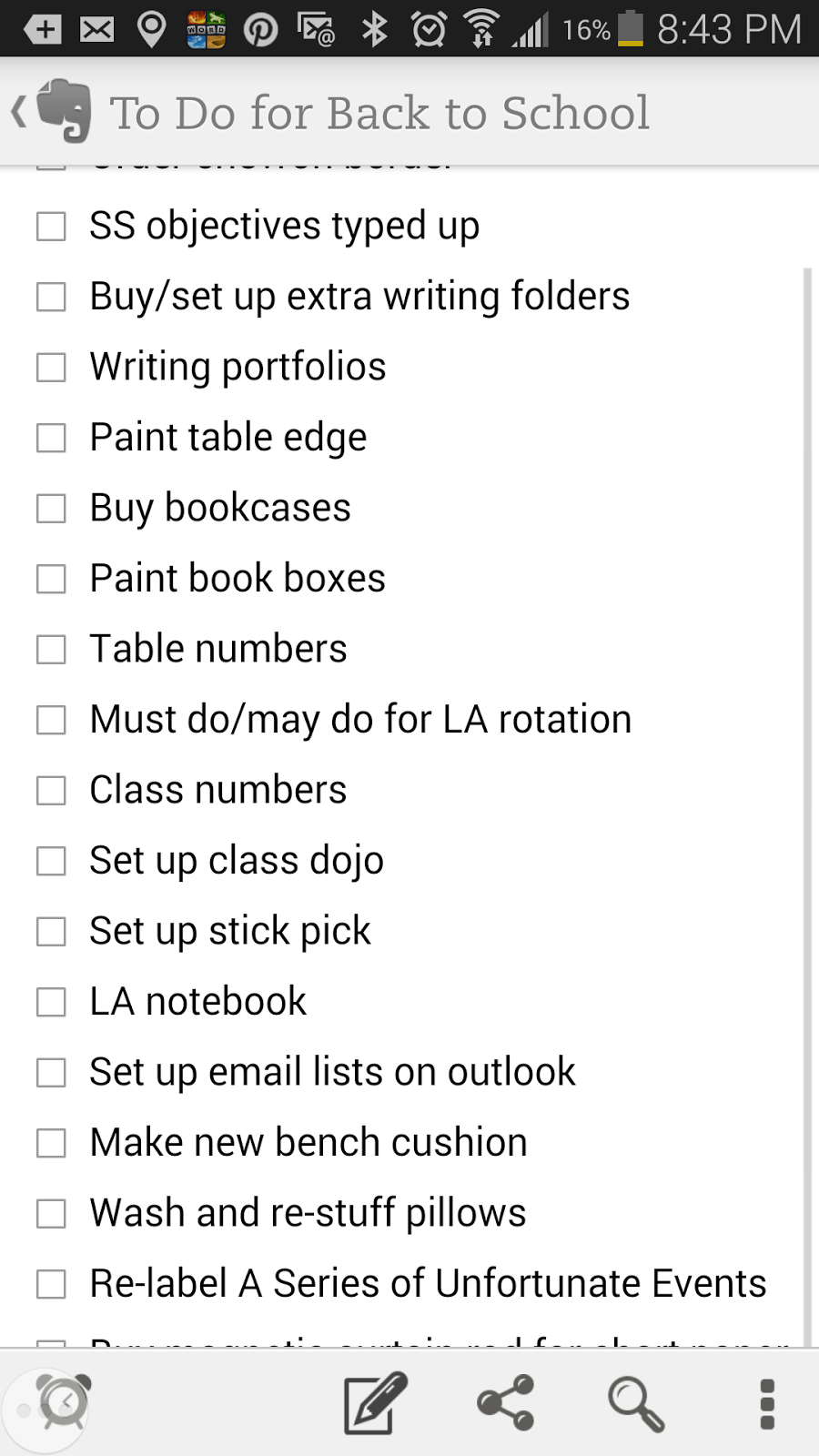Tick Must do/may do for LA rotation
Image resolution: width=819 pixels, height=1456 pixels.
(51, 720)
